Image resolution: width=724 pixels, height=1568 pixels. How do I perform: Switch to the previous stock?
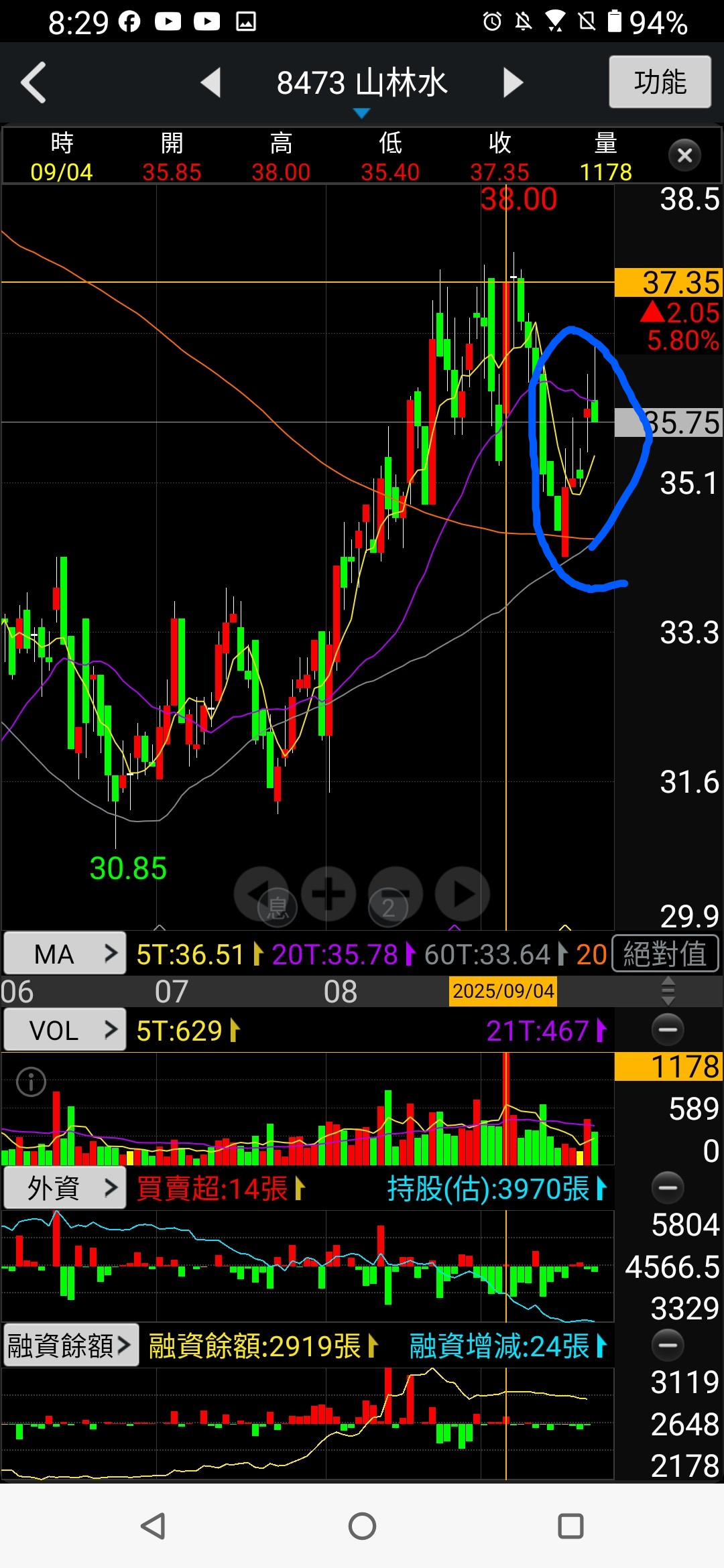coord(210,83)
